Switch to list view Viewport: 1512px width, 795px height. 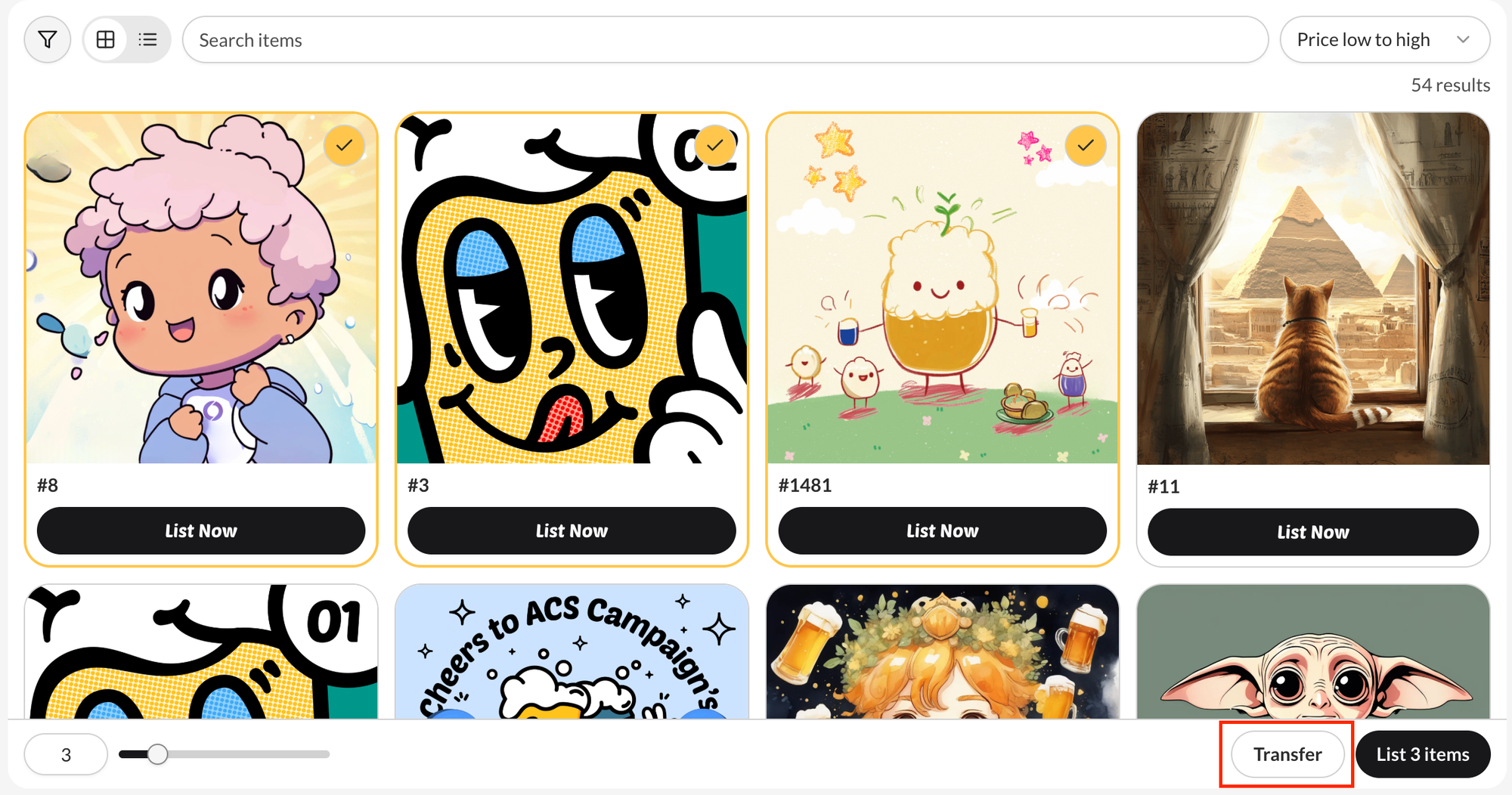tap(148, 39)
